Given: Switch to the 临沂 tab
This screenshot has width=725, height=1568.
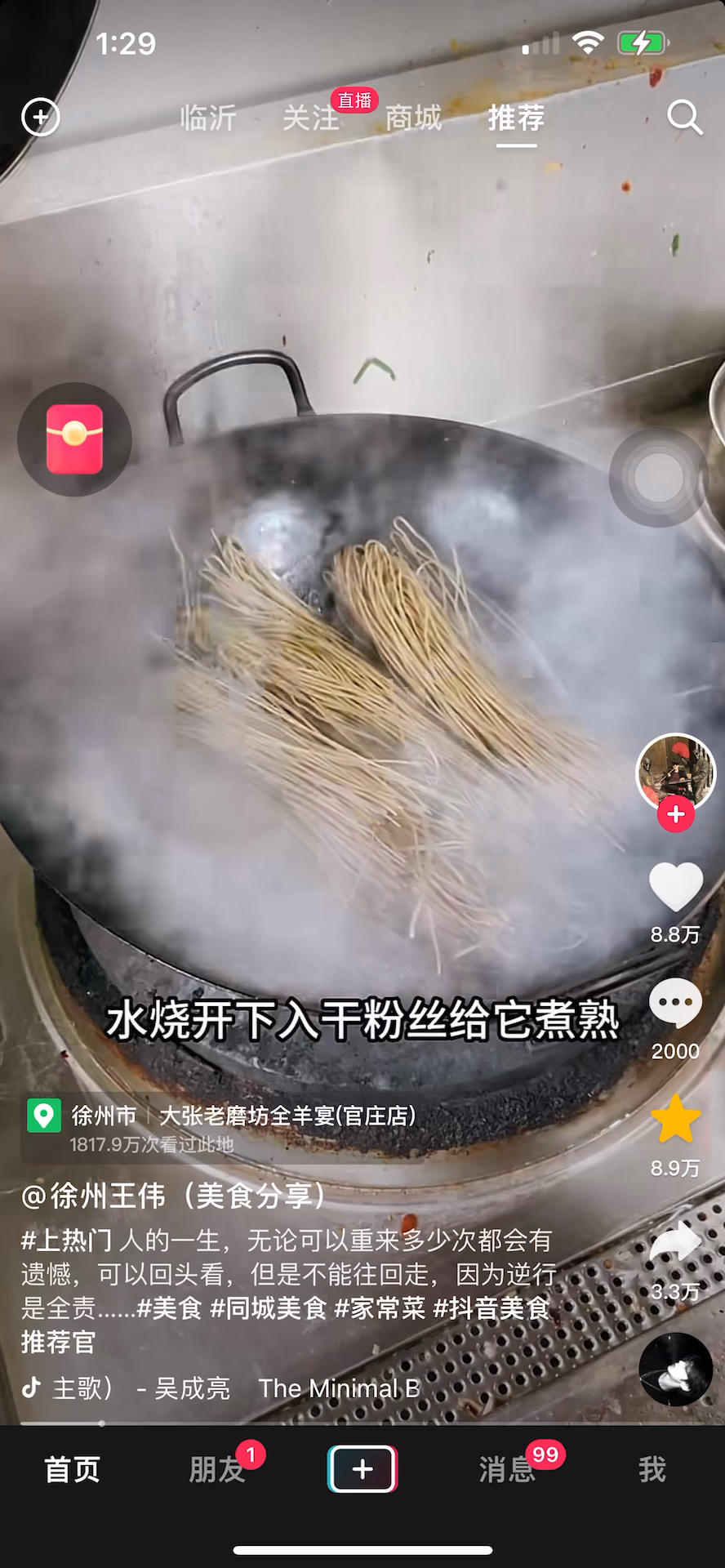Looking at the screenshot, I should [x=208, y=118].
